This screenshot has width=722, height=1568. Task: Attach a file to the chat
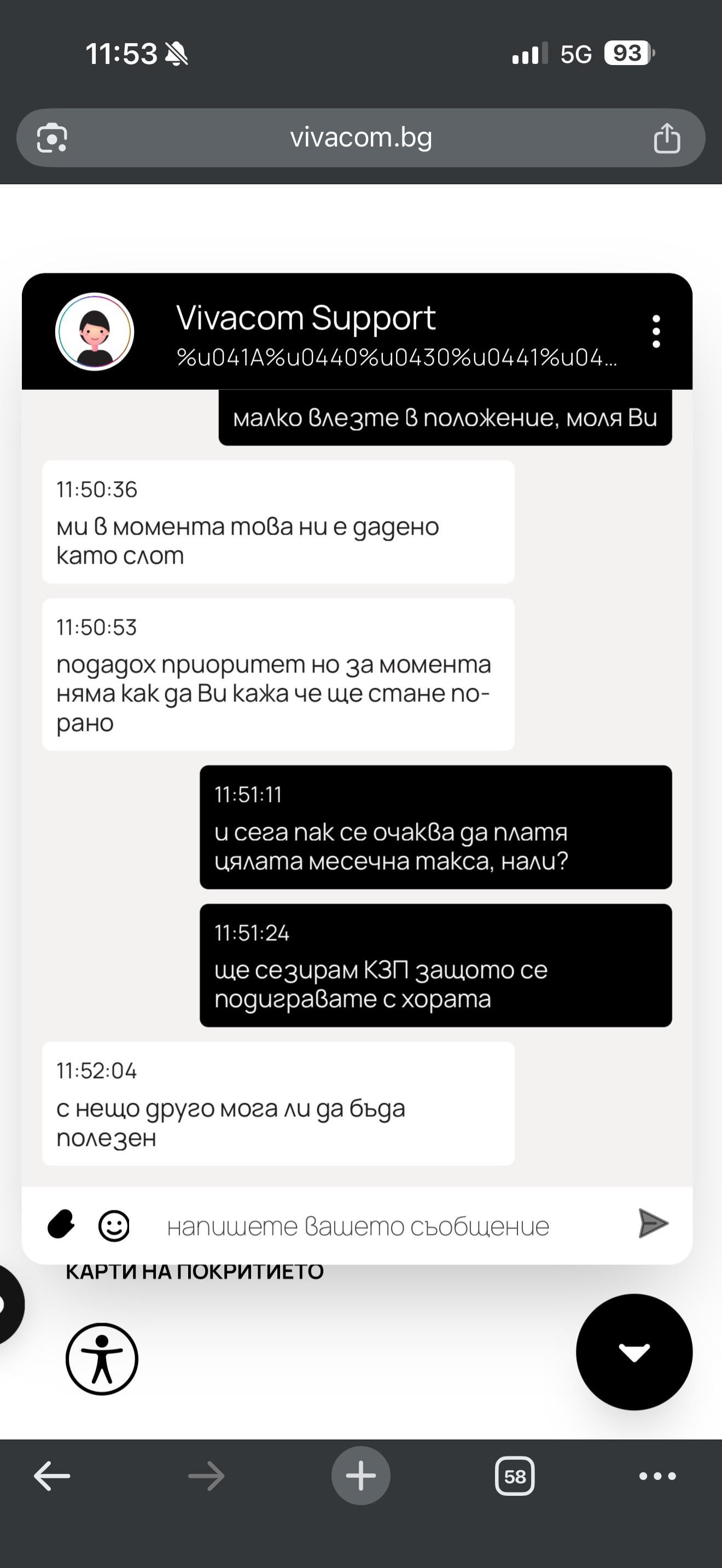pyautogui.click(x=61, y=1224)
